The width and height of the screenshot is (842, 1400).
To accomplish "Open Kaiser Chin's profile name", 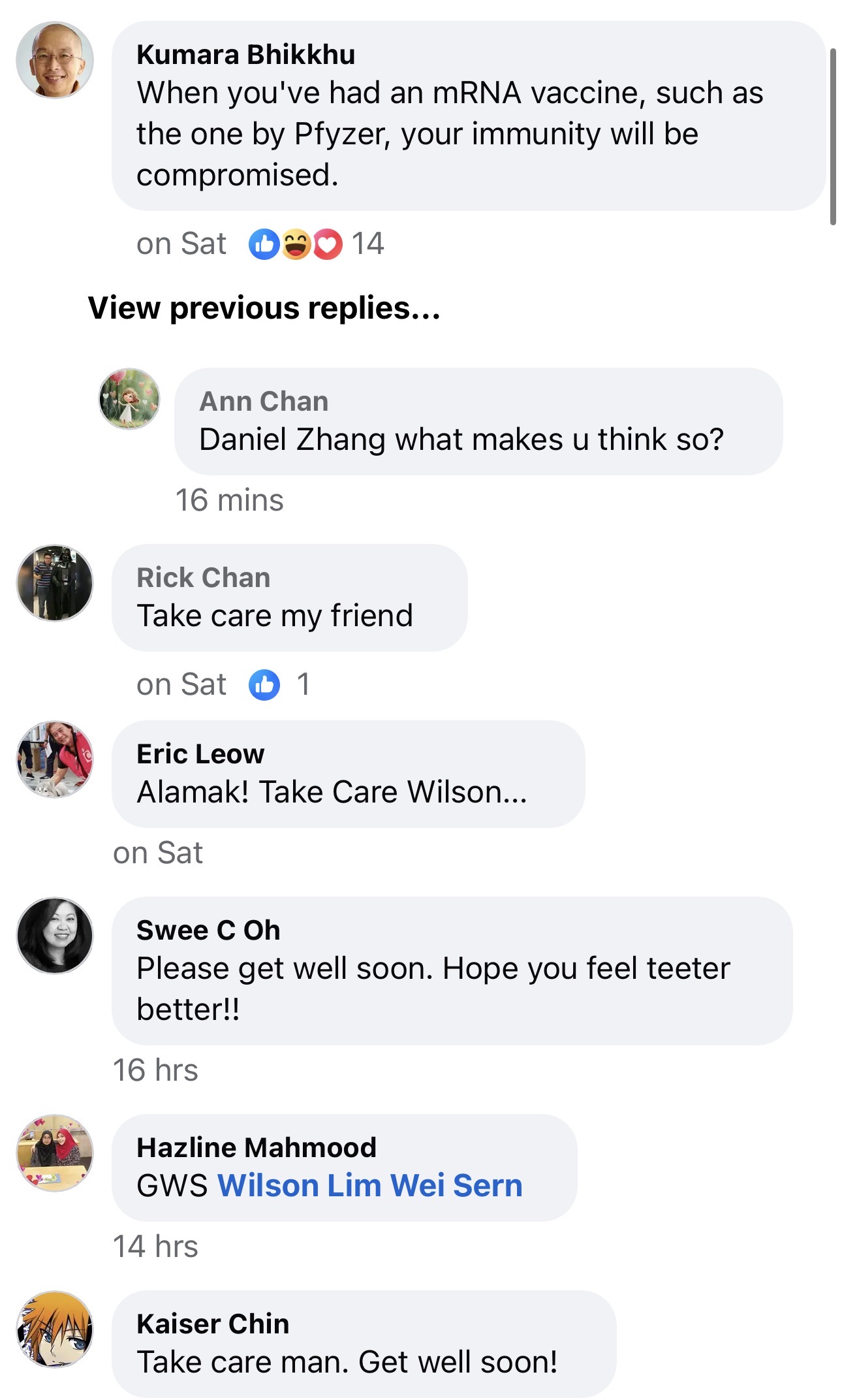I will (213, 1324).
